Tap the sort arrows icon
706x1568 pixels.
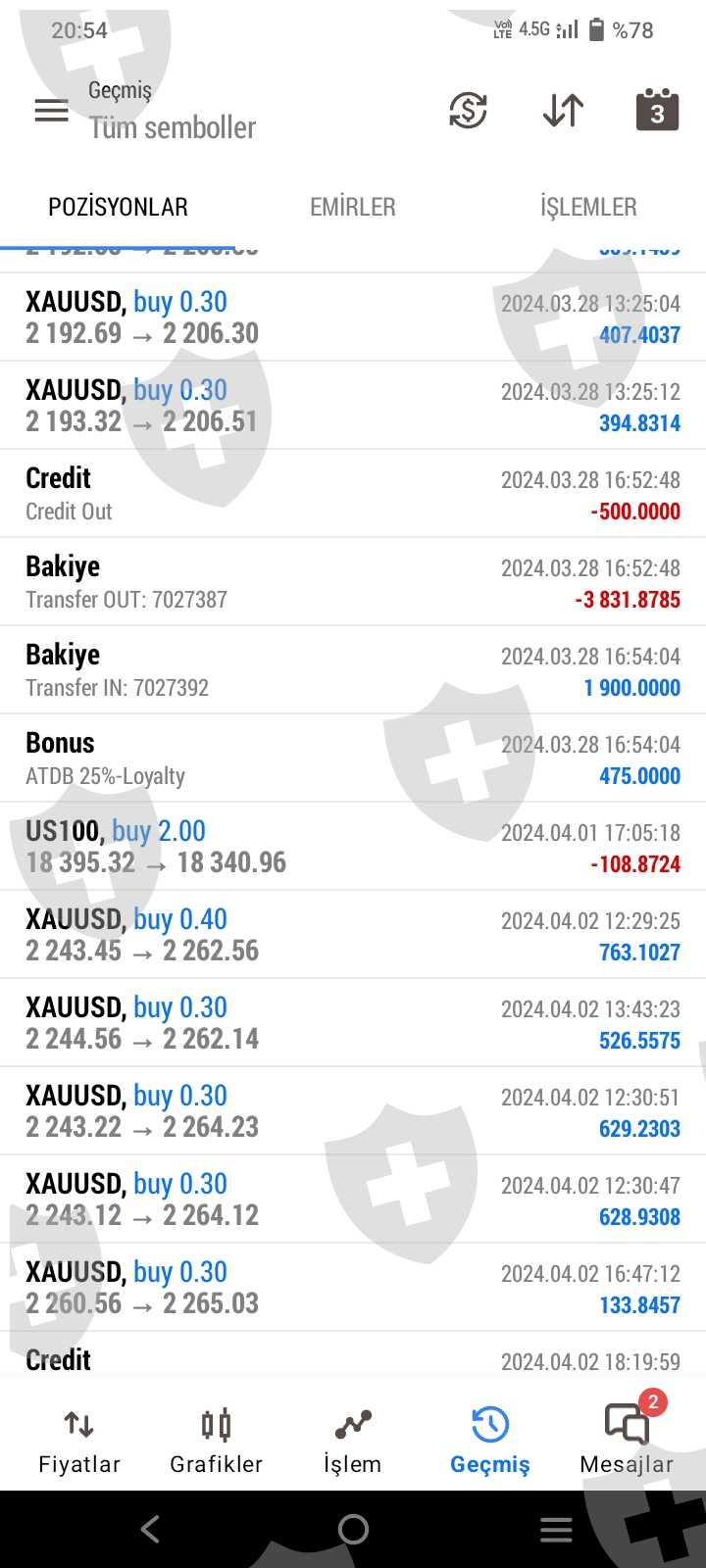[563, 111]
